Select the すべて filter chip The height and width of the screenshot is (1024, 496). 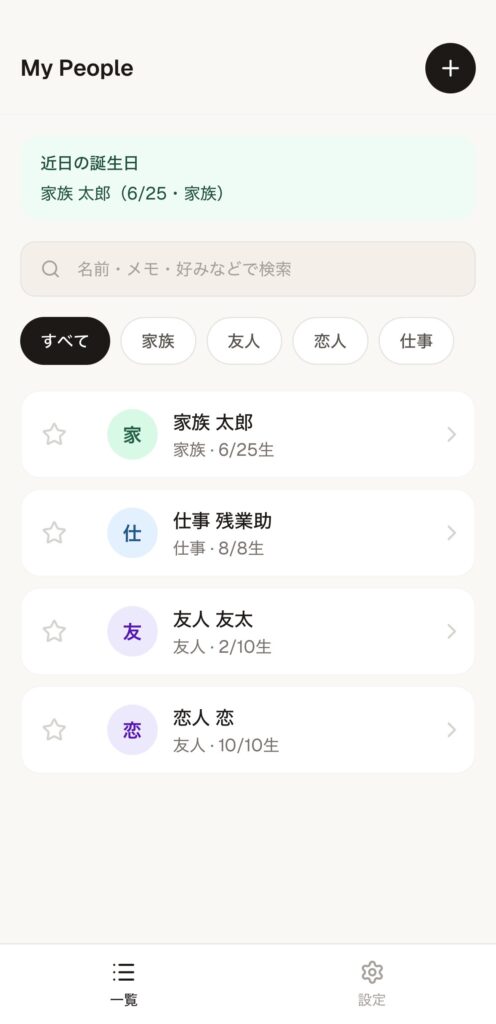[x=65, y=341]
